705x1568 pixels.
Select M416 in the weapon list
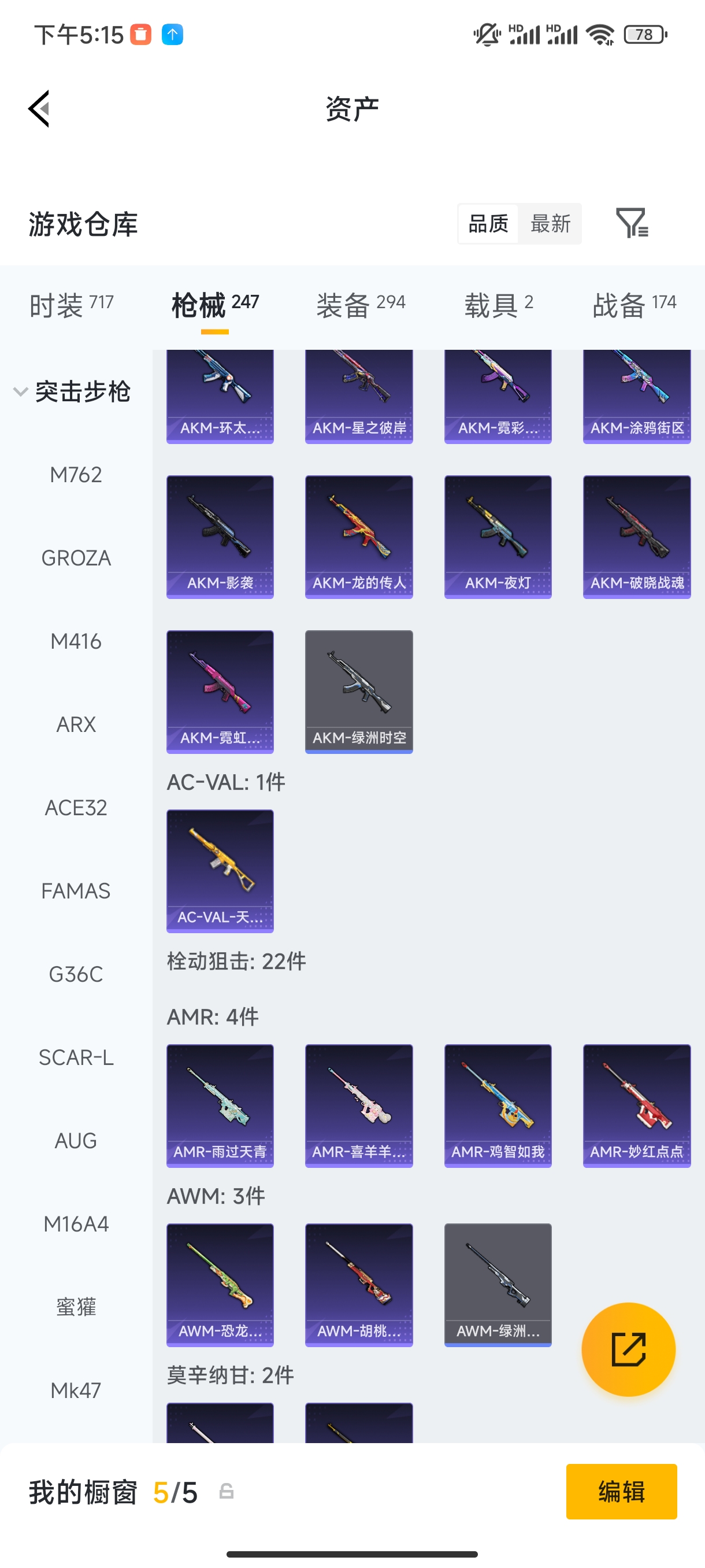tap(76, 641)
